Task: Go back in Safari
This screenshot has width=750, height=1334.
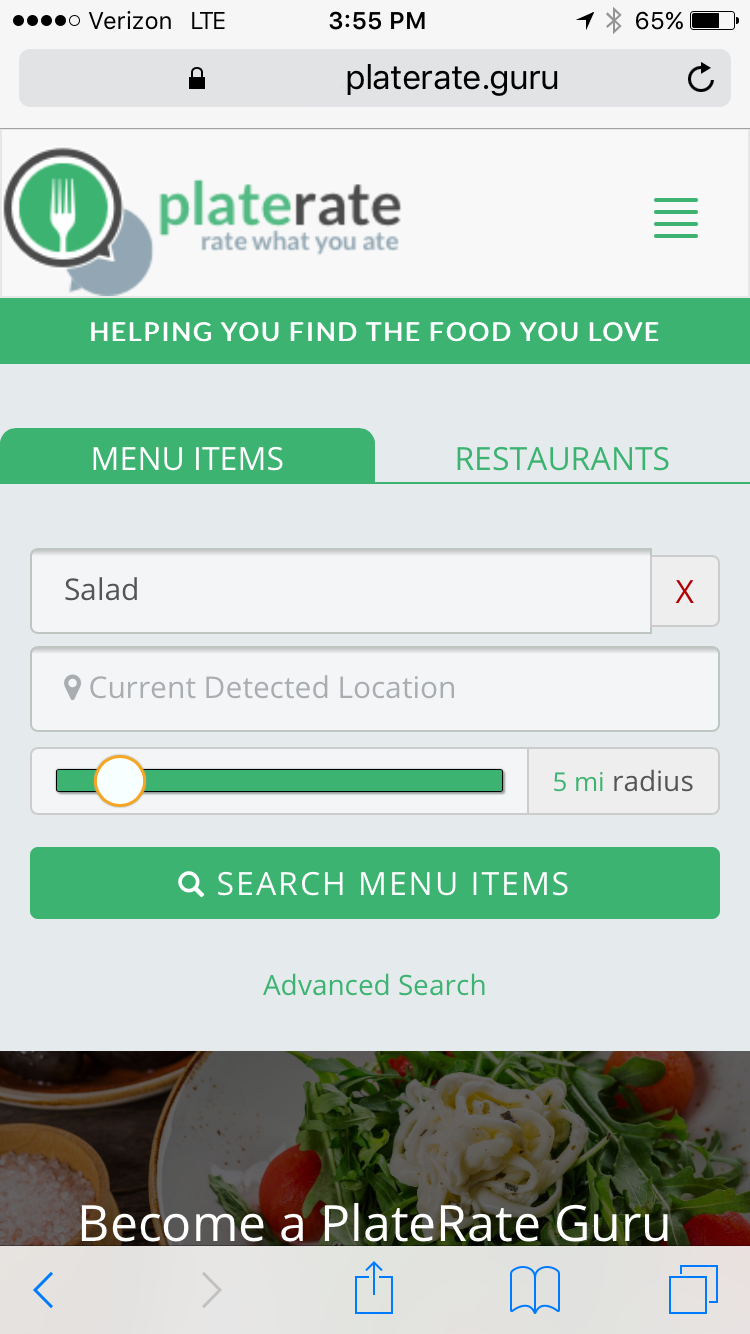Action: point(43,1290)
